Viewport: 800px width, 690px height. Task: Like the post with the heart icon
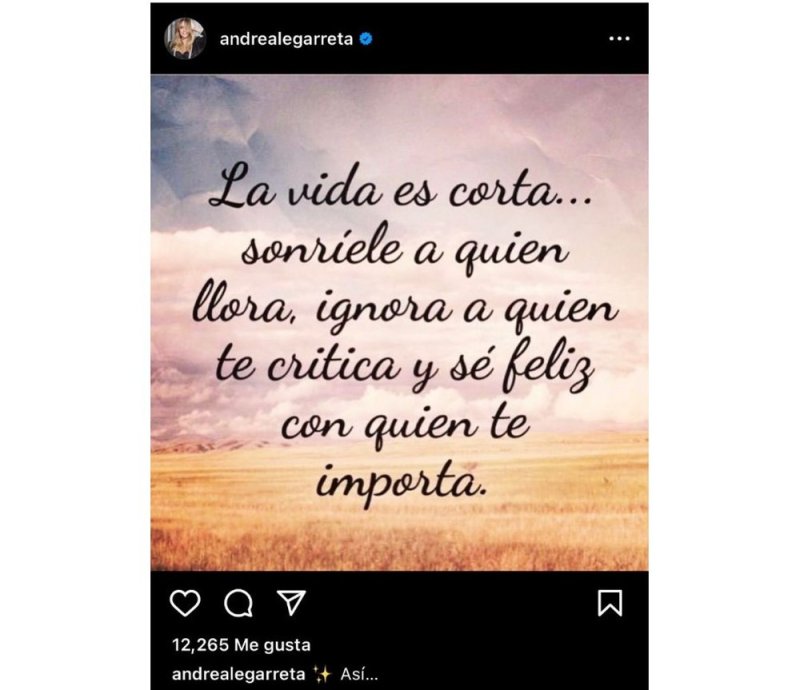pyautogui.click(x=185, y=603)
